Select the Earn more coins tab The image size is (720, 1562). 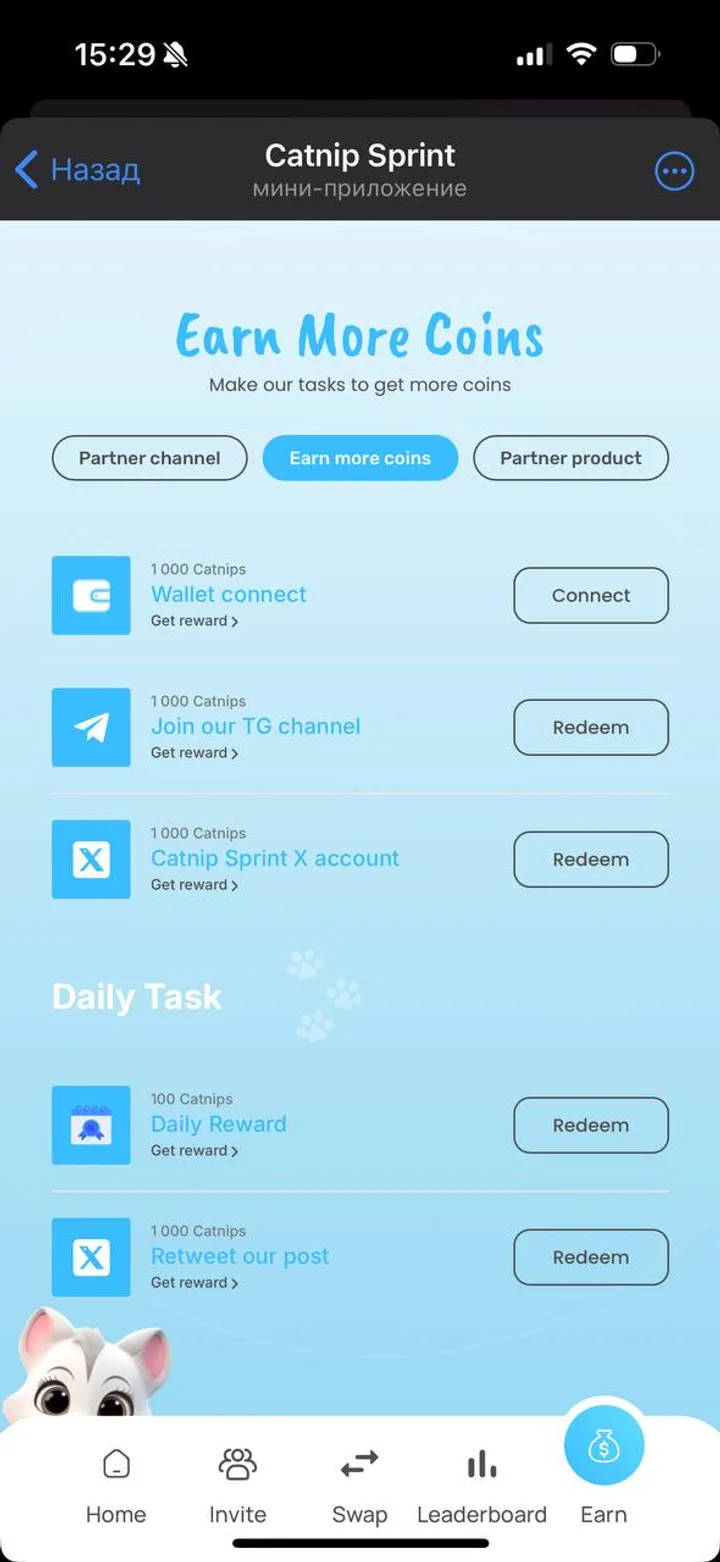(x=360, y=458)
